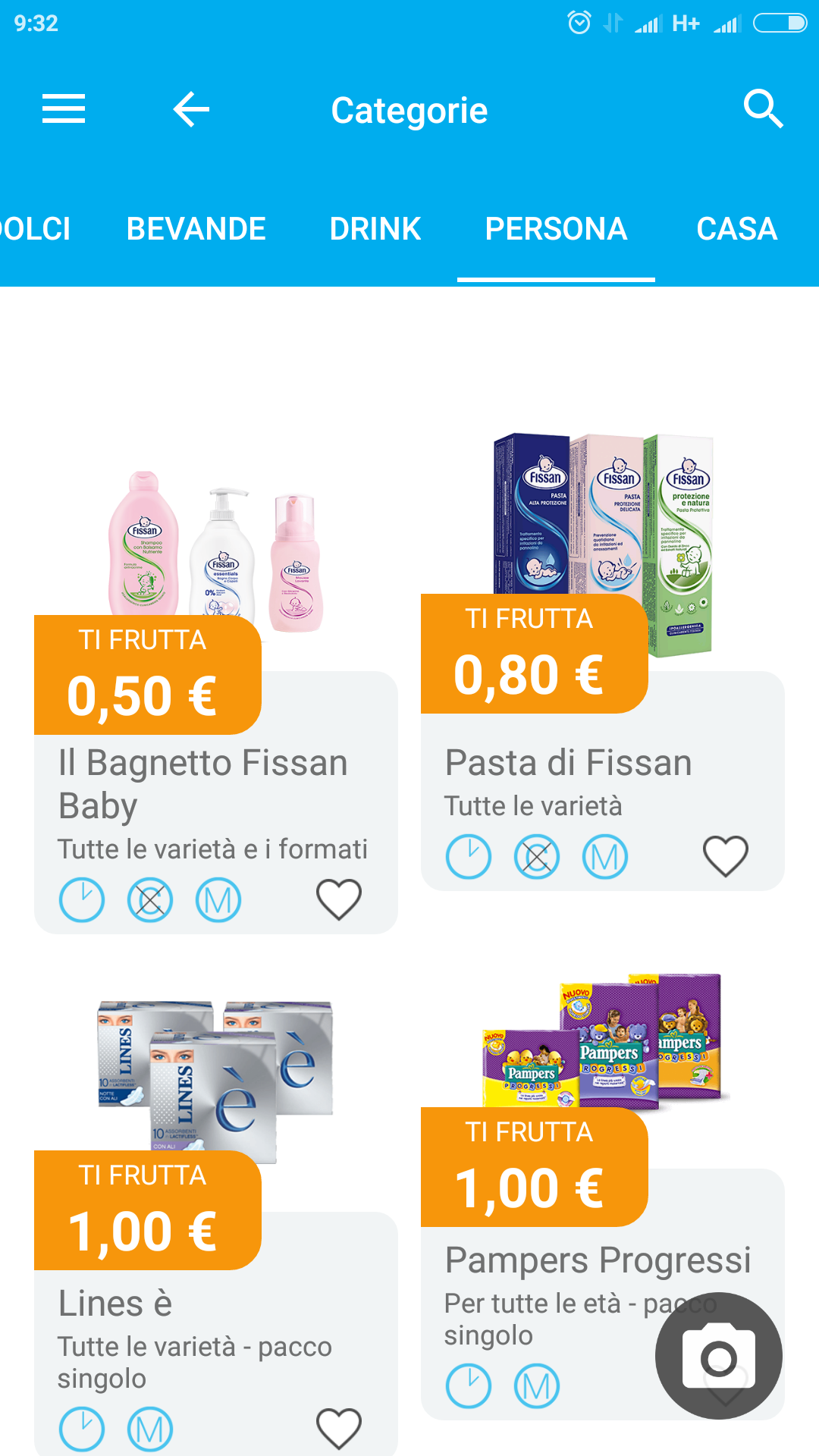
Task: Like the Lines è offer
Action: point(339,1428)
